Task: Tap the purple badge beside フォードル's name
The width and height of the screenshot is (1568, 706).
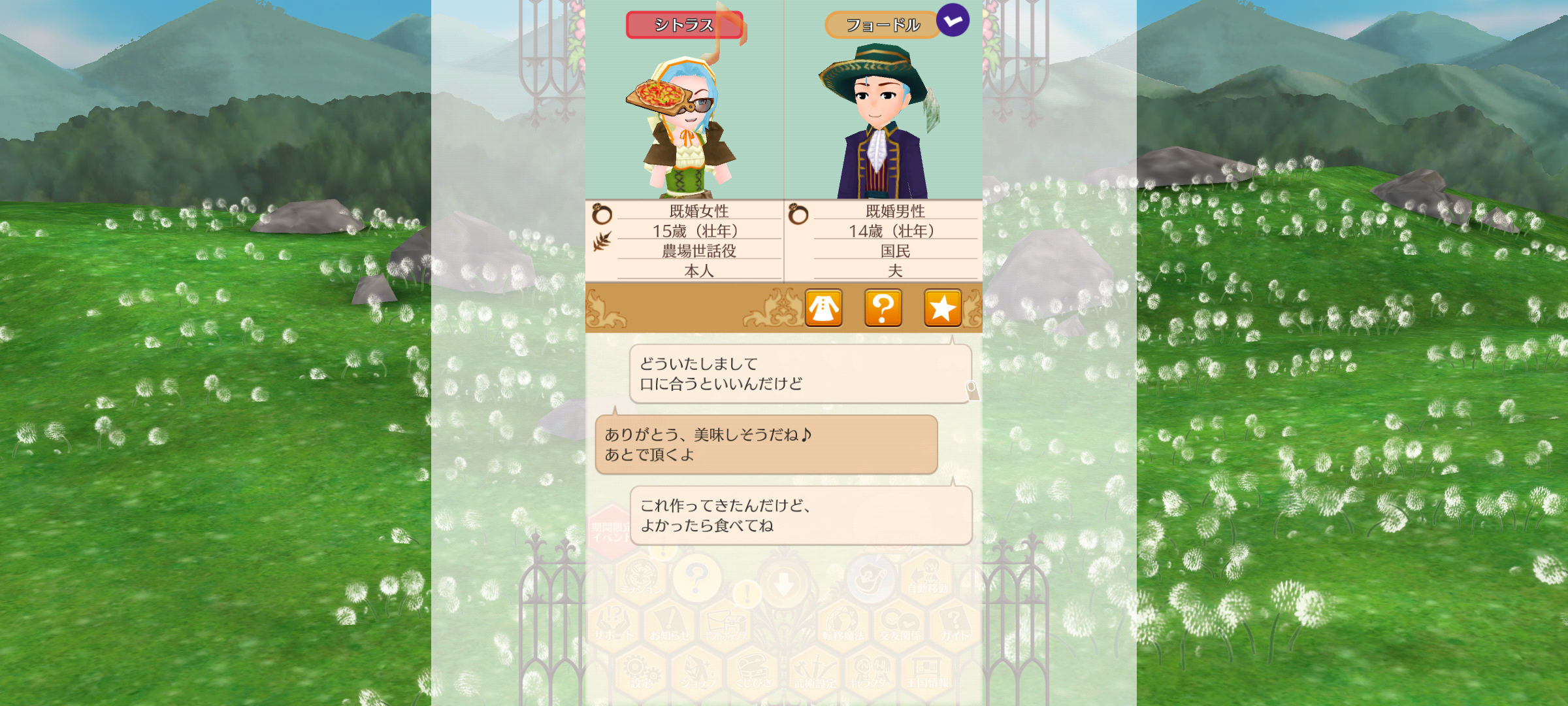Action: pos(953,20)
